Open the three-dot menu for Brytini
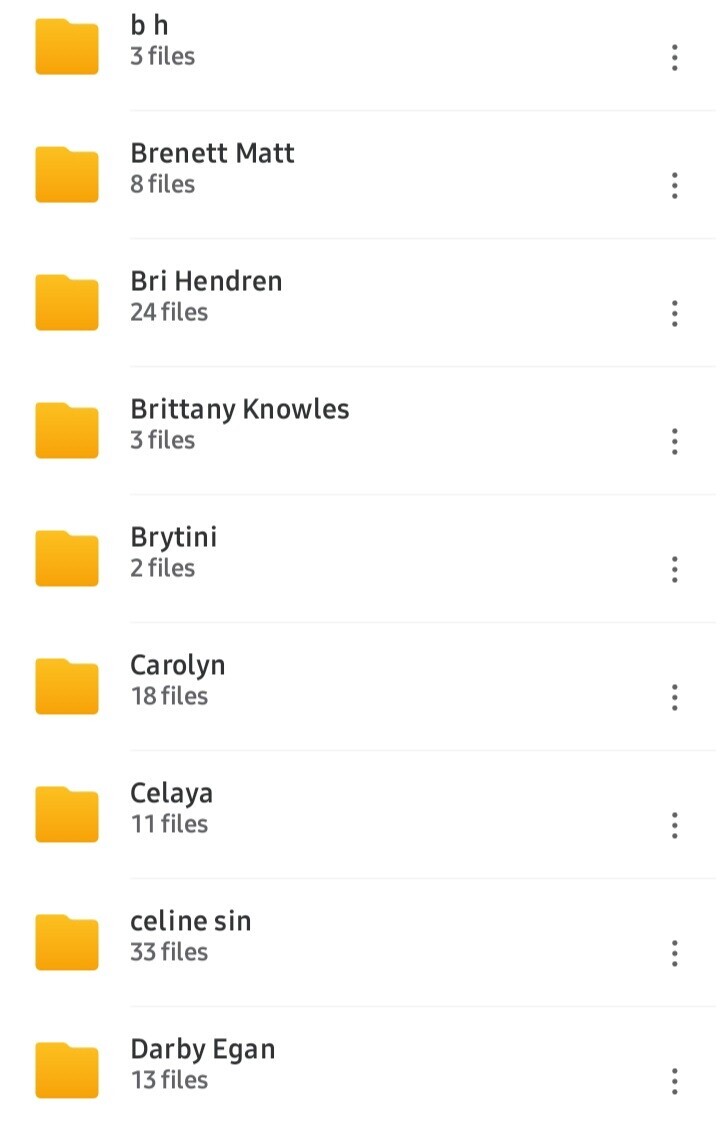 pos(675,569)
